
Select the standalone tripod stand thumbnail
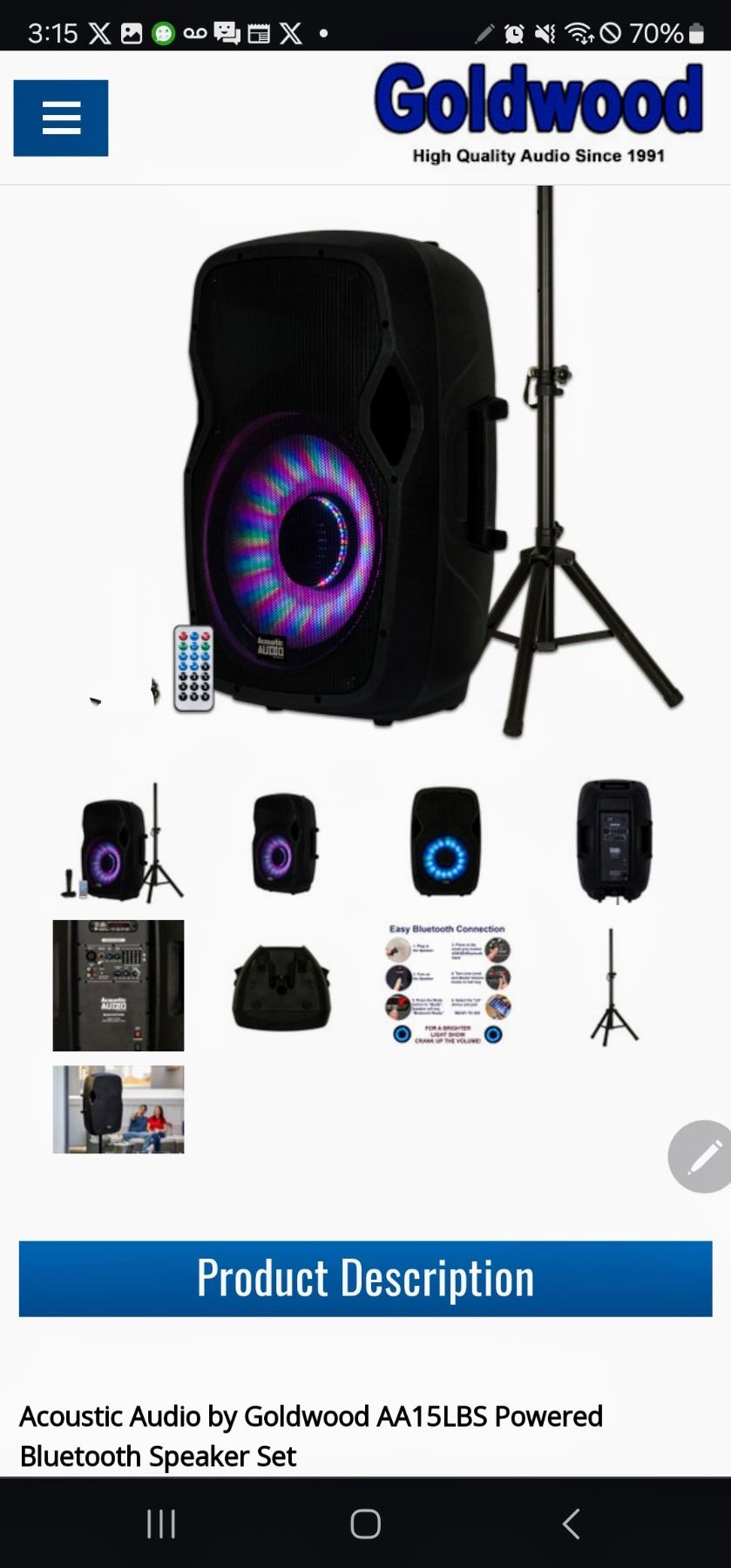pos(613,987)
